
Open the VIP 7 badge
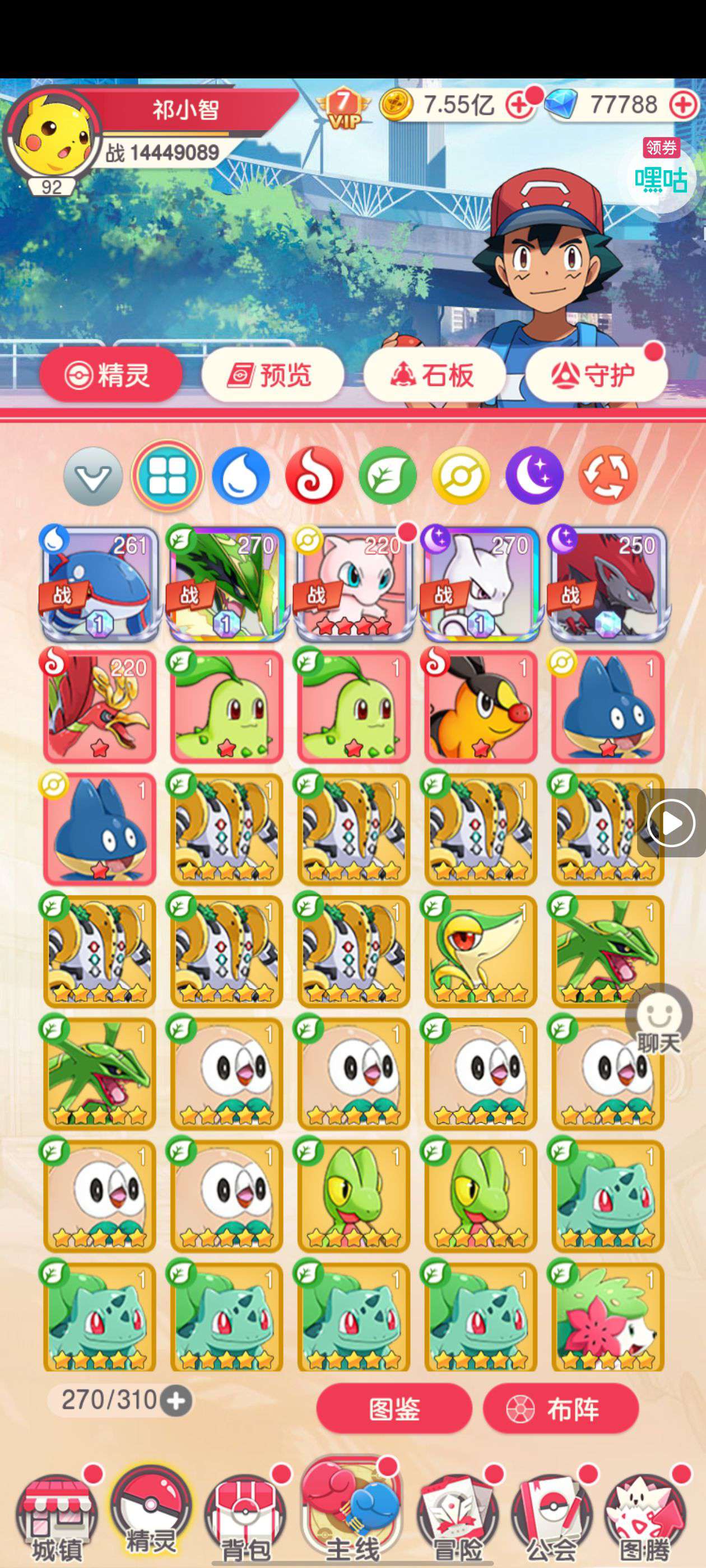click(344, 108)
